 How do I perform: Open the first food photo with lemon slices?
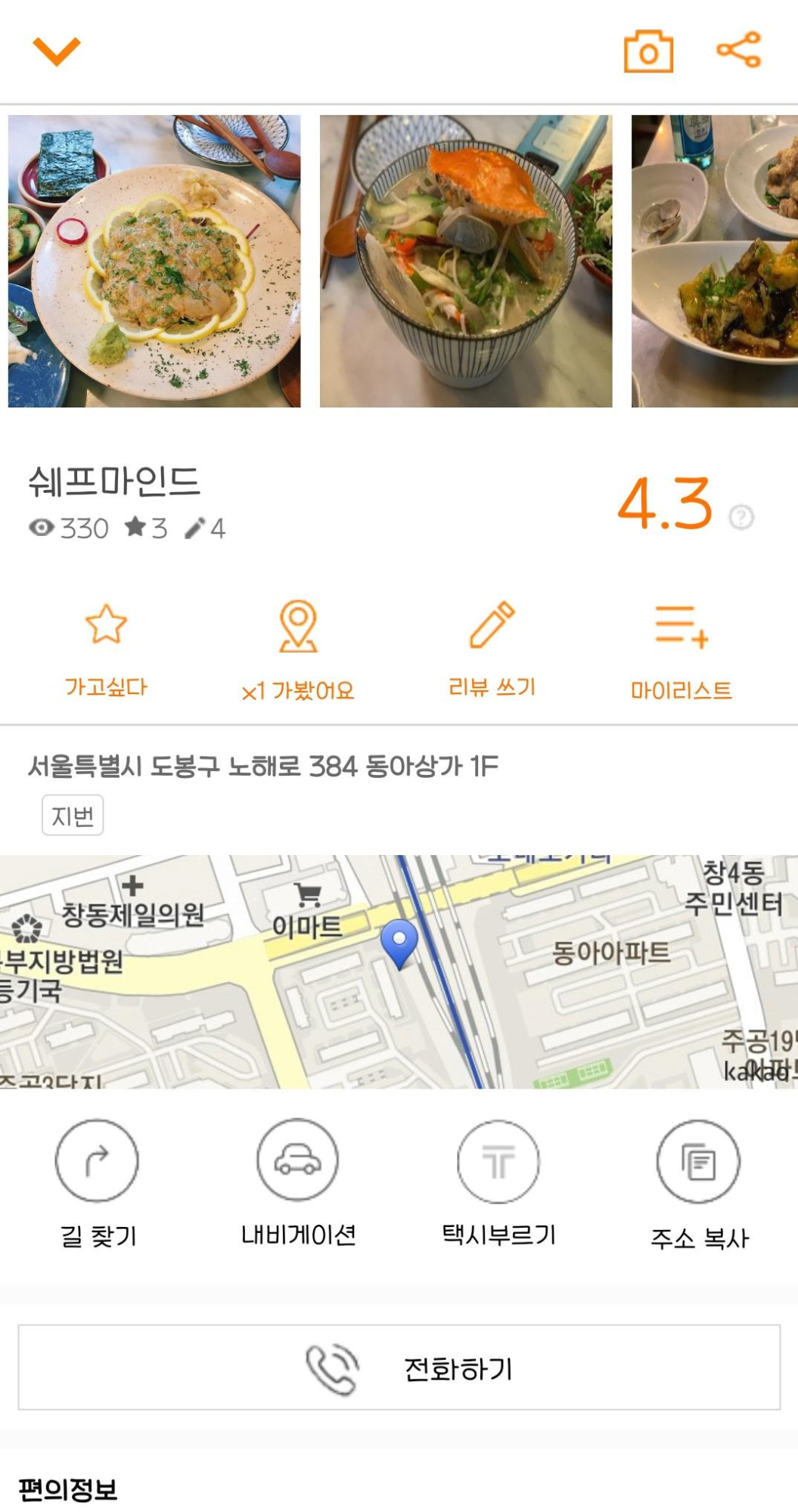[154, 261]
